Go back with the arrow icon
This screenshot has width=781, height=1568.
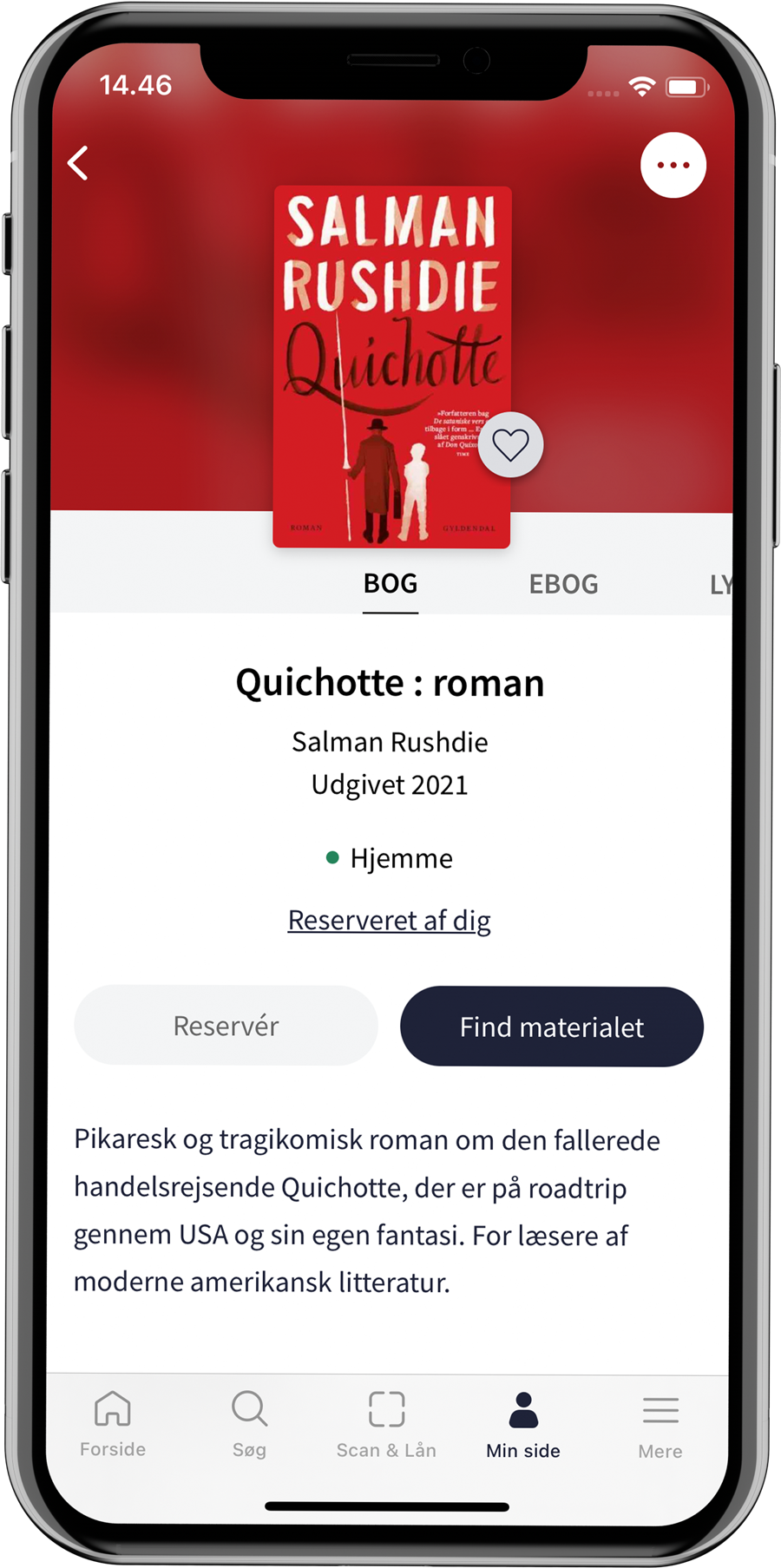(x=79, y=163)
